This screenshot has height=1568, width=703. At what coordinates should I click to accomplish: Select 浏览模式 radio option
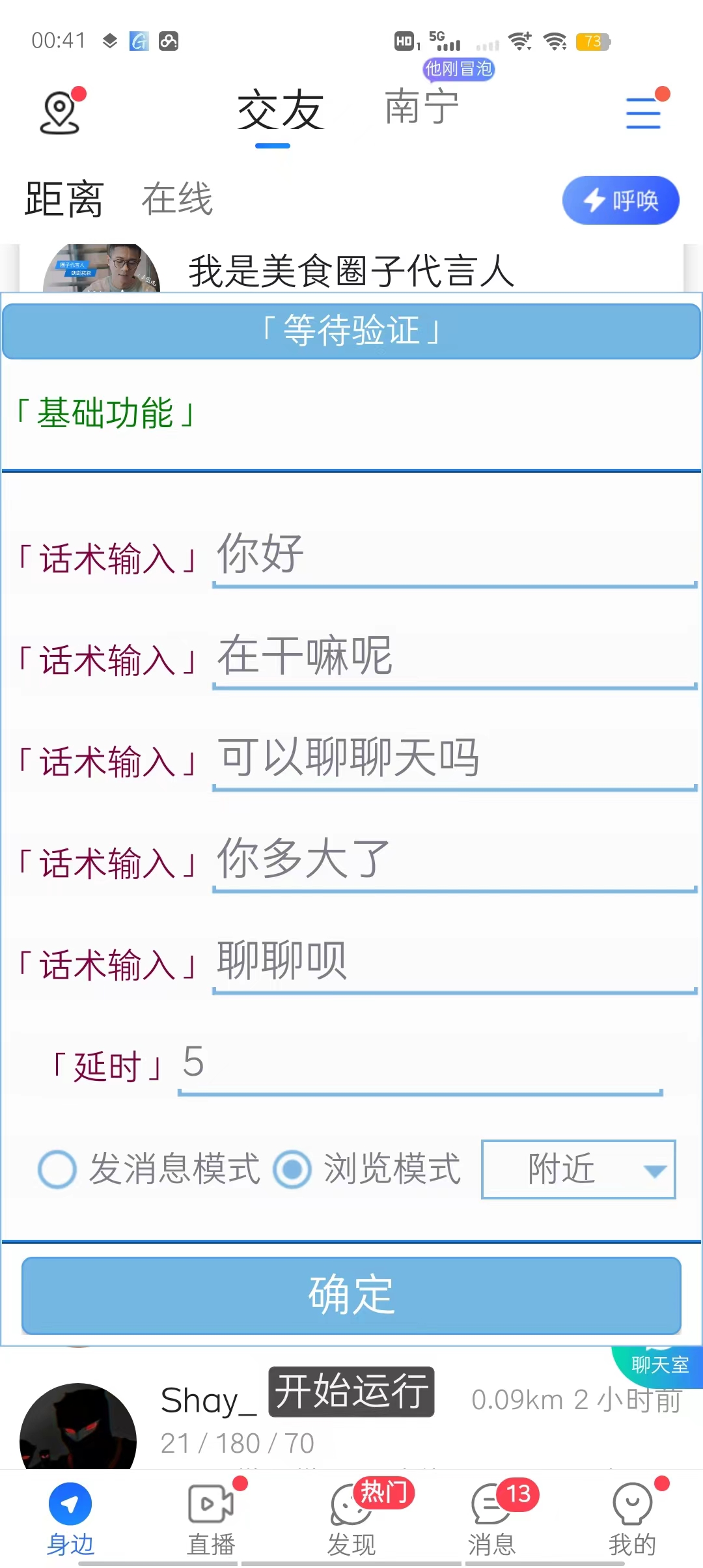[x=292, y=1169]
